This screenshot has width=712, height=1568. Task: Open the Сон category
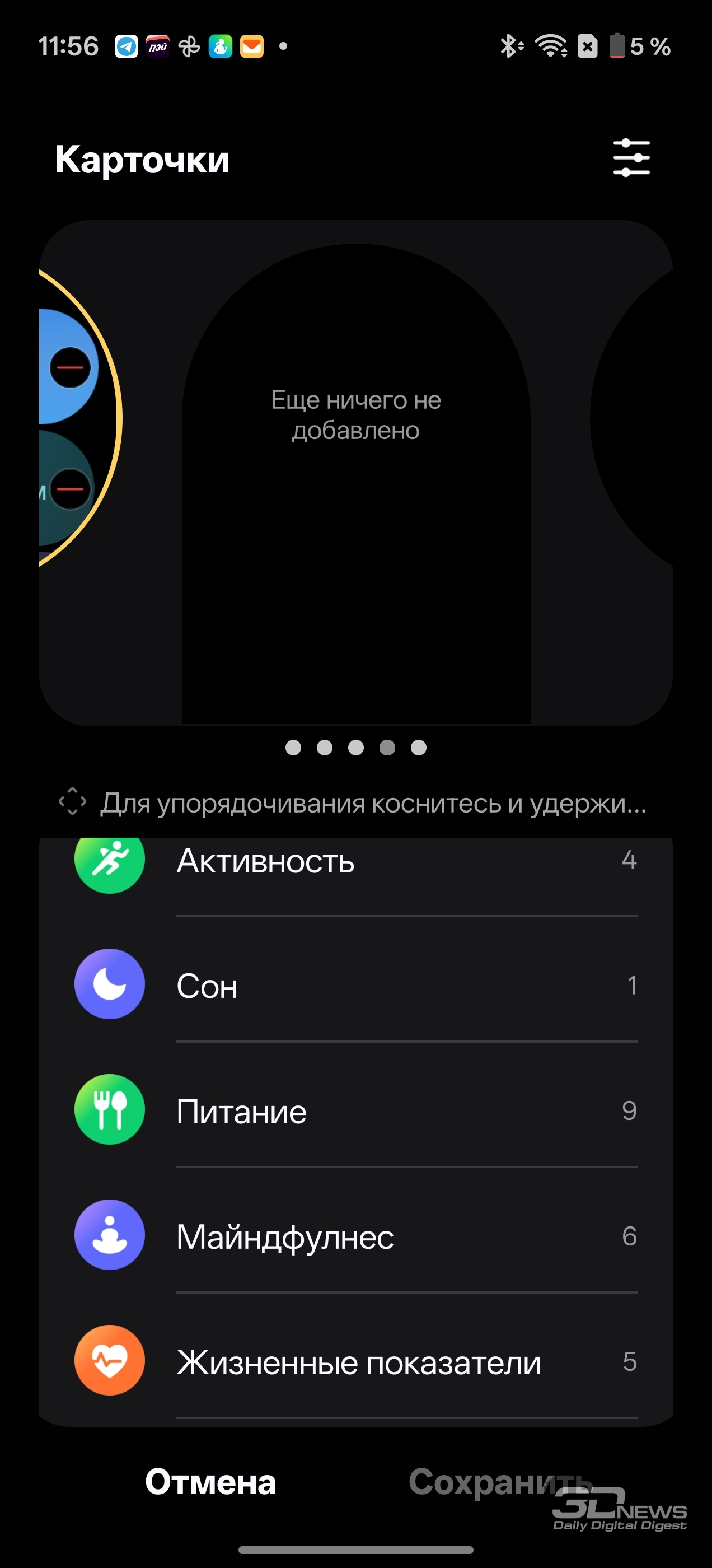tap(355, 985)
